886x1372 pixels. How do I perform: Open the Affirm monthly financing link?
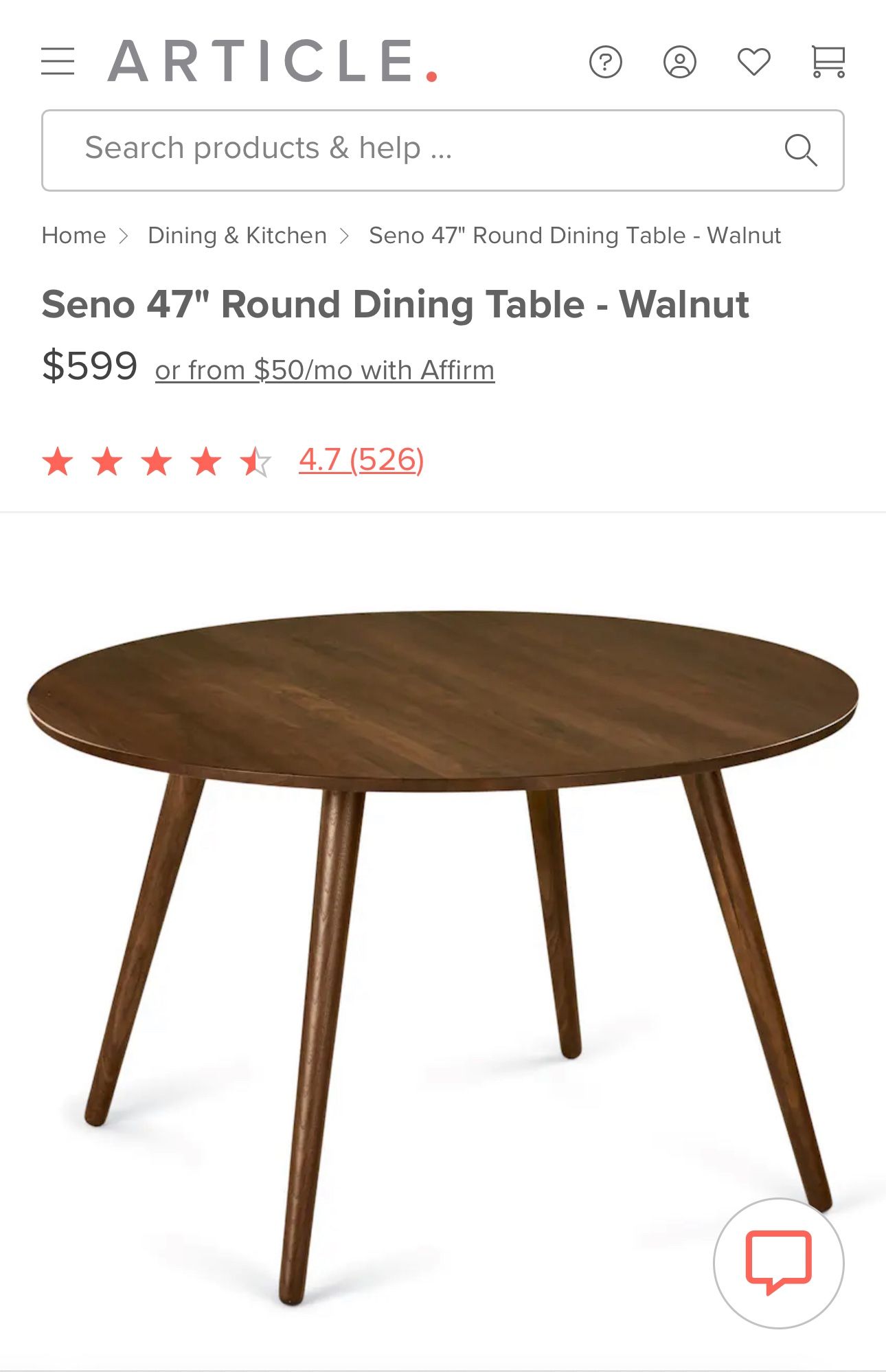(x=324, y=370)
